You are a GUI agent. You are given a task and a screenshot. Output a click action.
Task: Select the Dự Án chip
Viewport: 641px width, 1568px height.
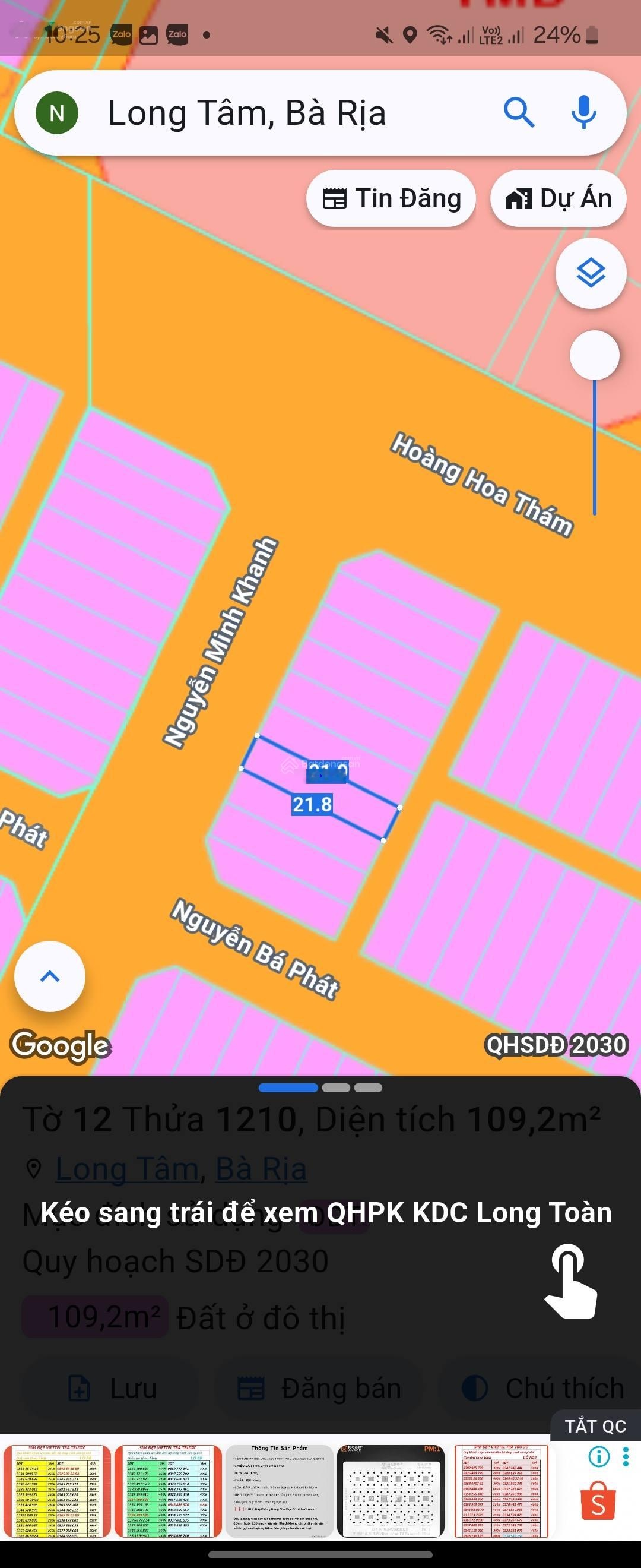pos(558,198)
